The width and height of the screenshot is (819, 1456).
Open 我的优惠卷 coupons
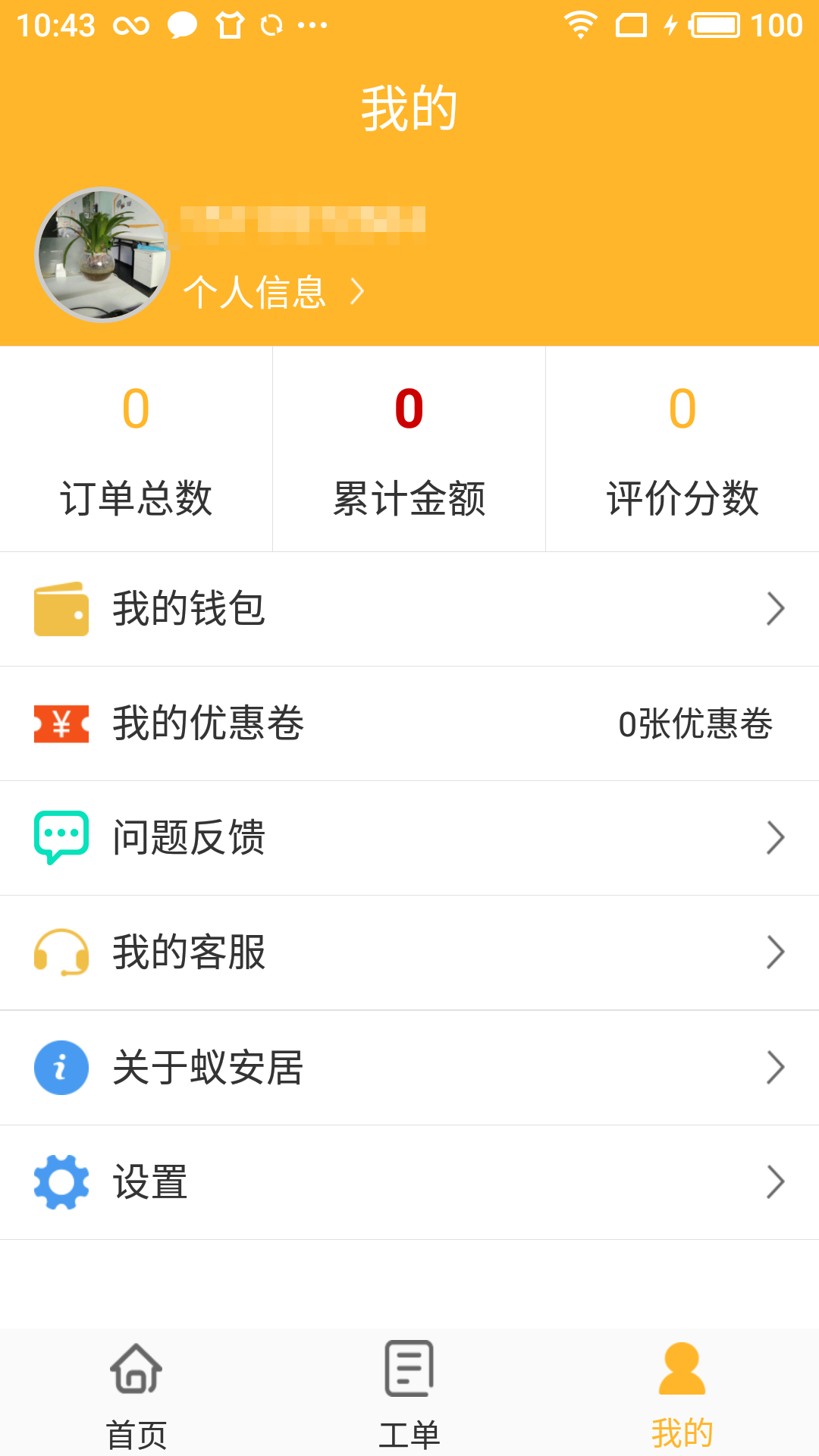[409, 723]
